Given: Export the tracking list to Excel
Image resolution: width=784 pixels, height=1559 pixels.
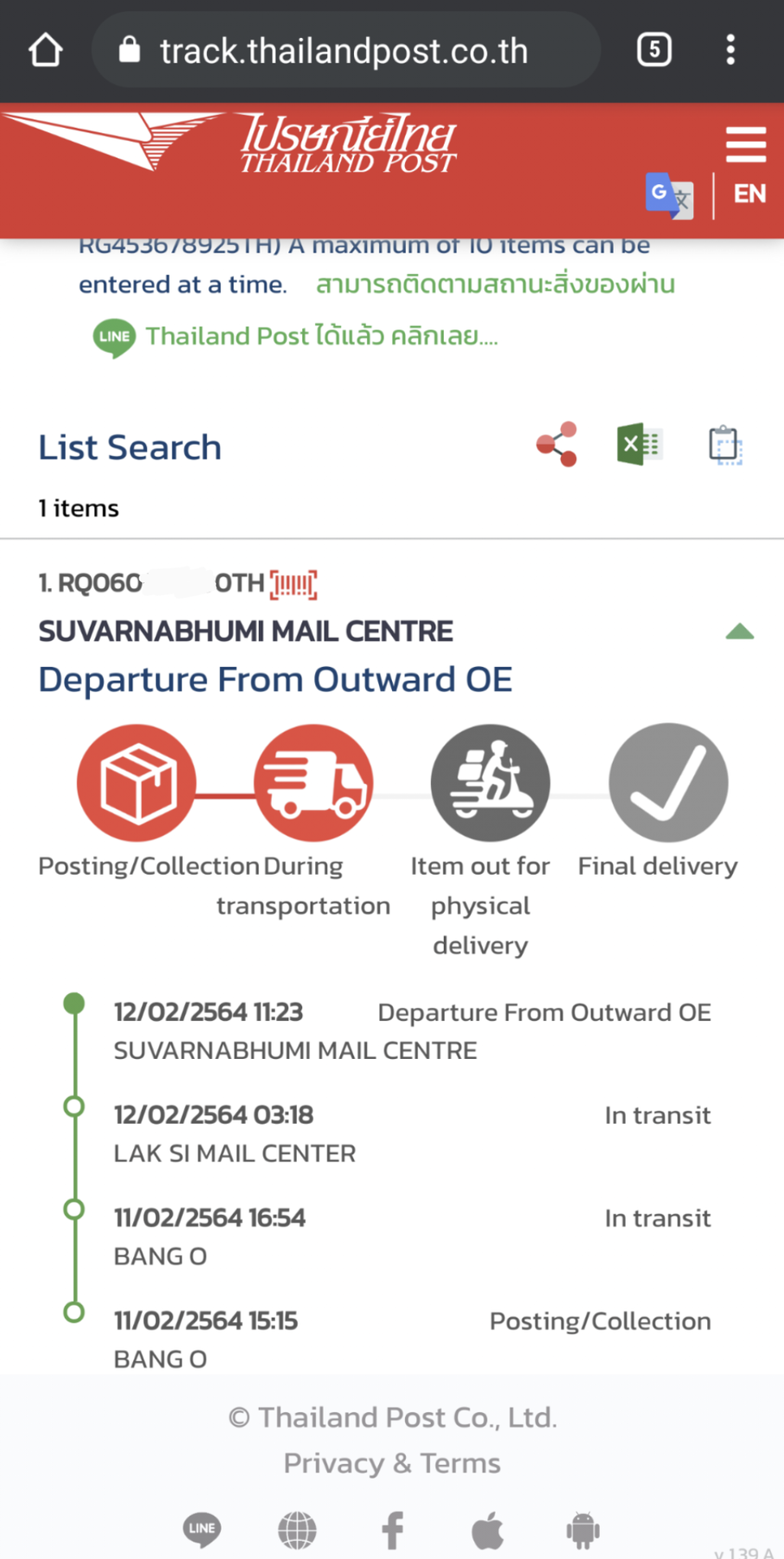Looking at the screenshot, I should coord(640,445).
